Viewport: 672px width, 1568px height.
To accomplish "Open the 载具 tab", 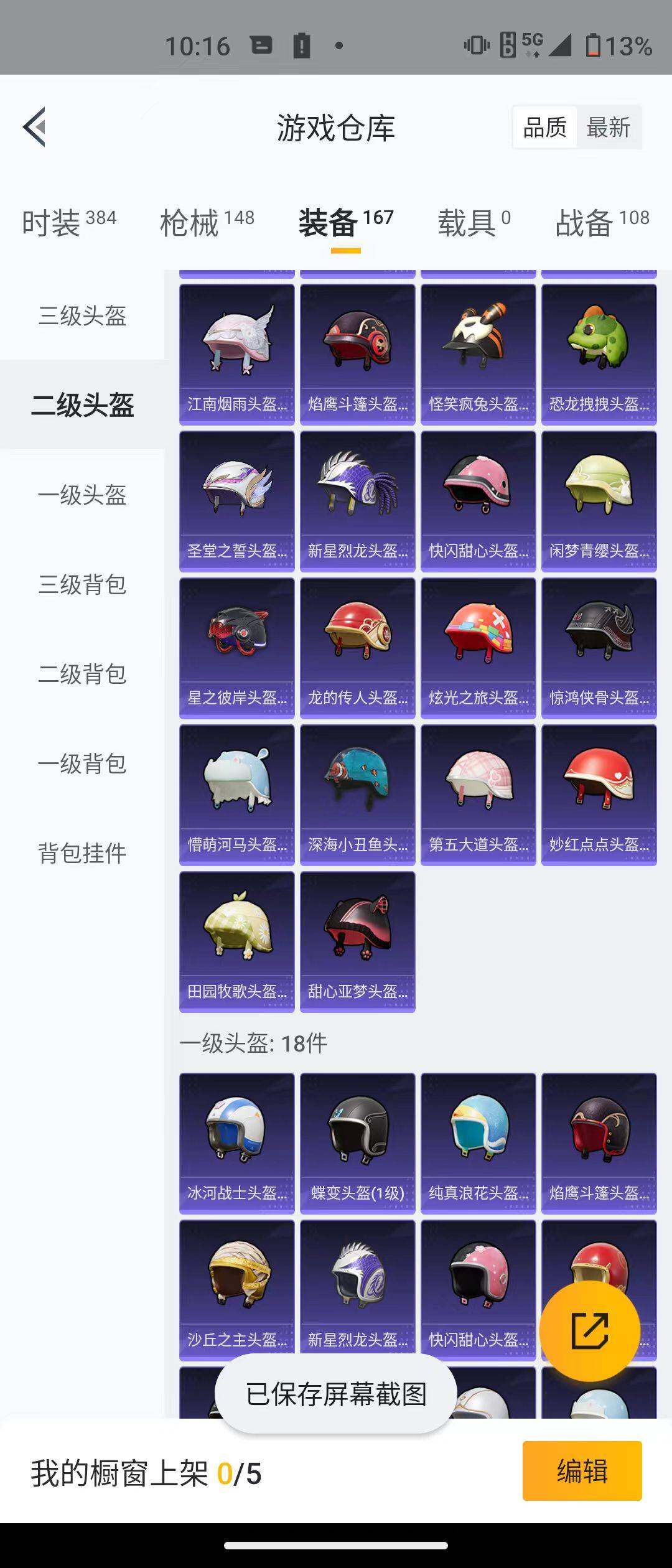I will click(x=474, y=222).
